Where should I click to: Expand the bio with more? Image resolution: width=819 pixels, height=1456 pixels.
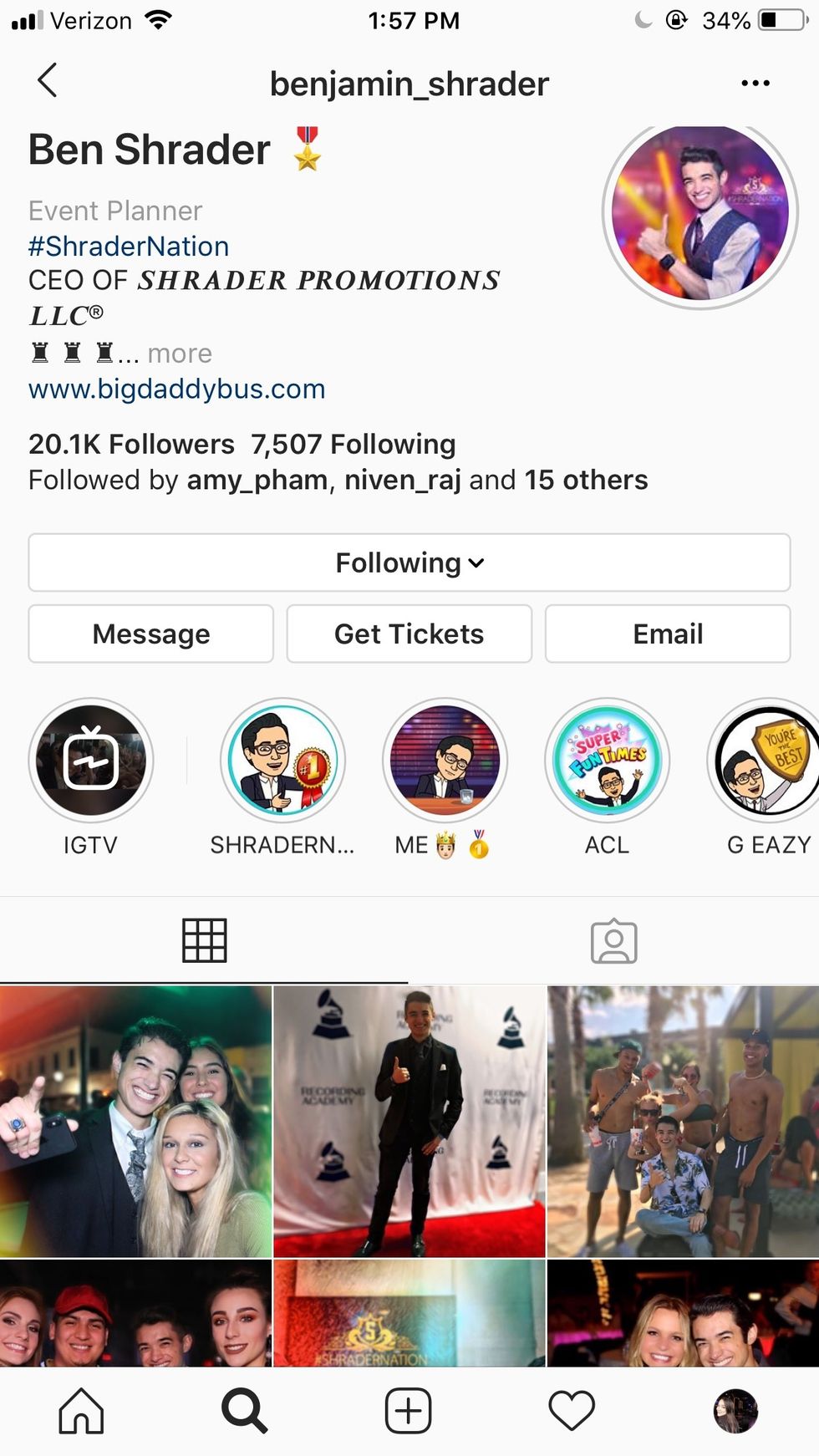[179, 354]
